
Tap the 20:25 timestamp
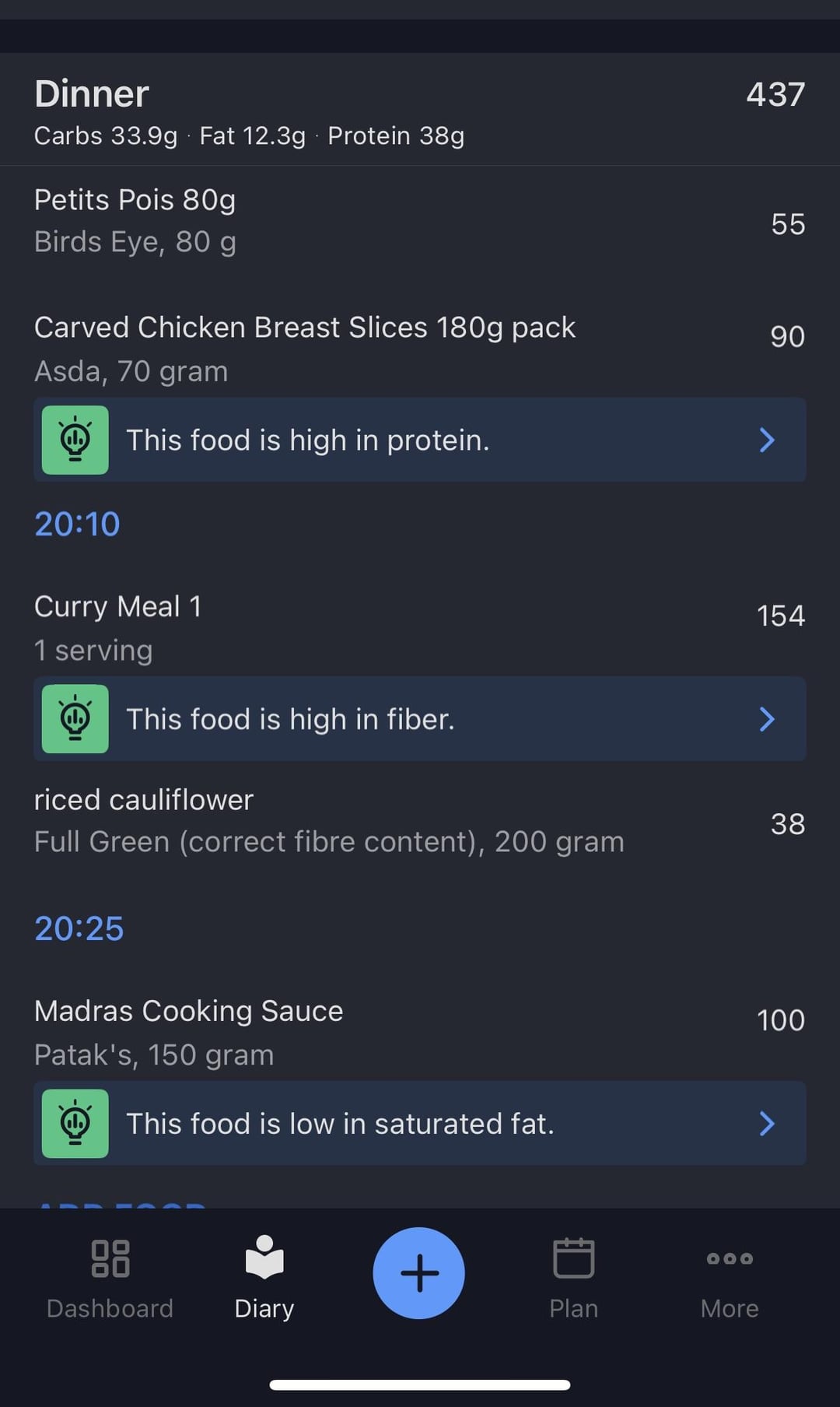pos(79,928)
